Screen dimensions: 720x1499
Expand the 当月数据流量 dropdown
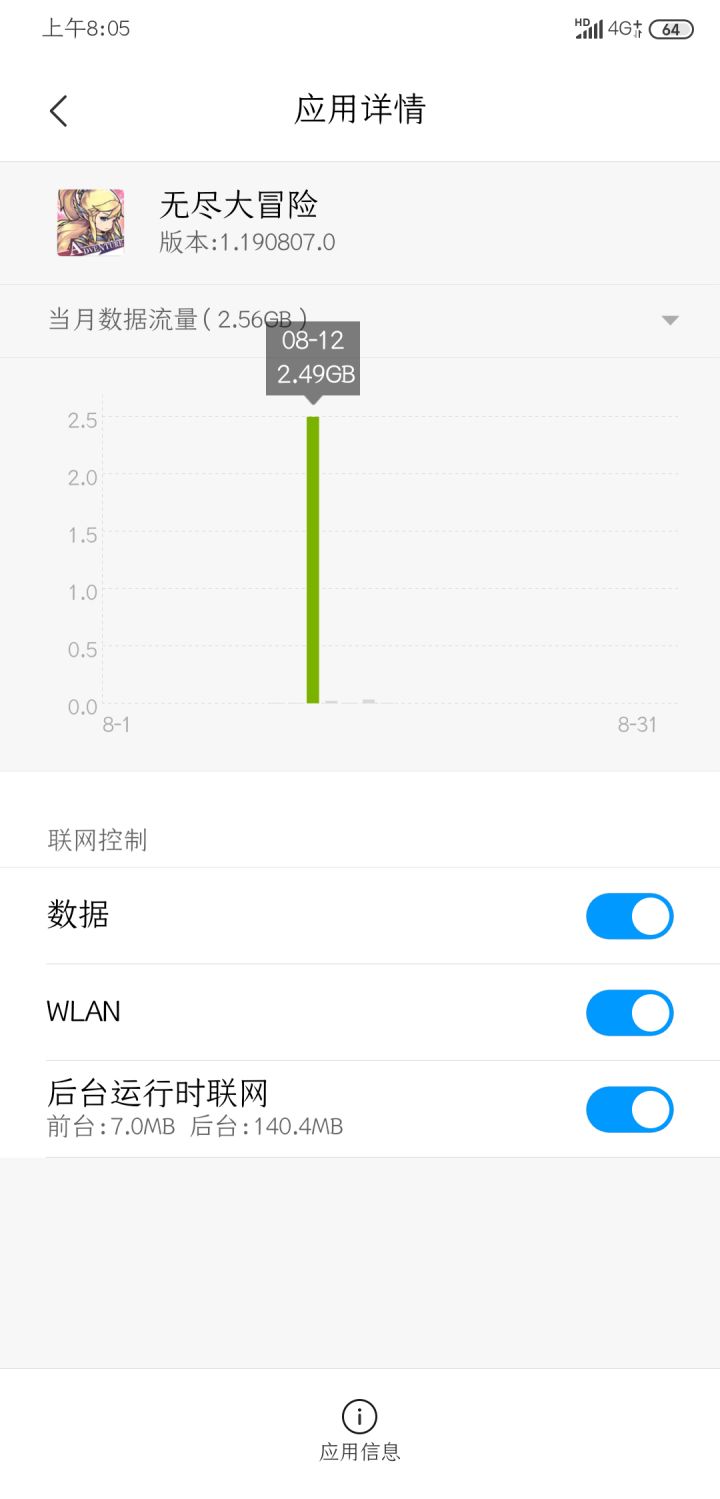click(670, 320)
